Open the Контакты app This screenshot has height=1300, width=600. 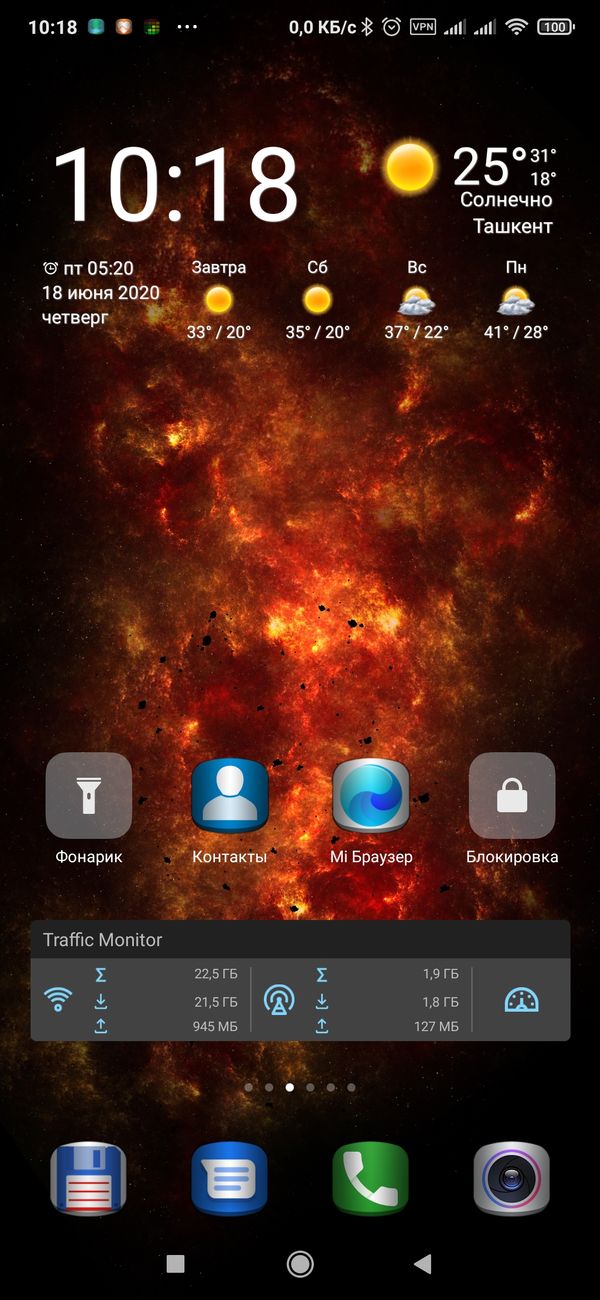(x=230, y=795)
